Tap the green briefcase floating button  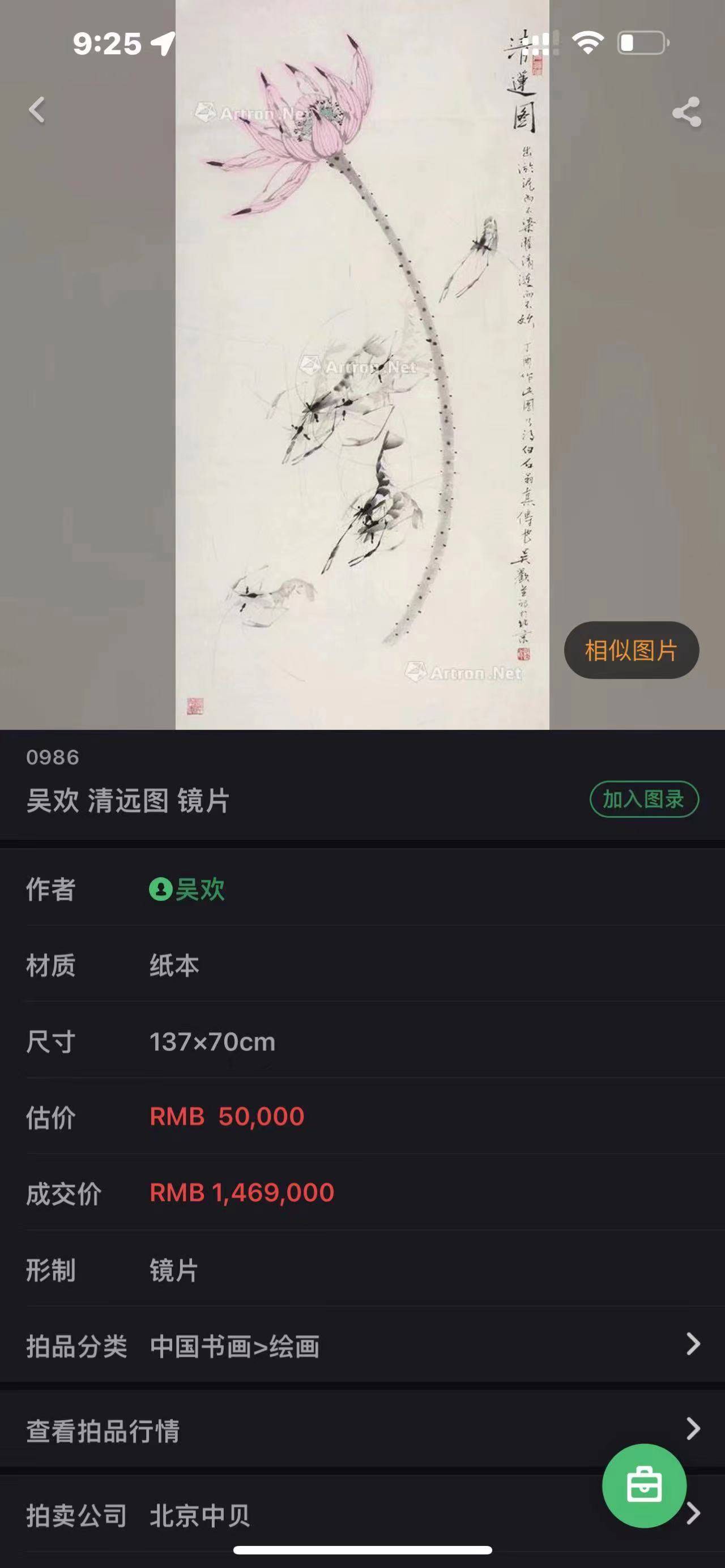[644, 1486]
